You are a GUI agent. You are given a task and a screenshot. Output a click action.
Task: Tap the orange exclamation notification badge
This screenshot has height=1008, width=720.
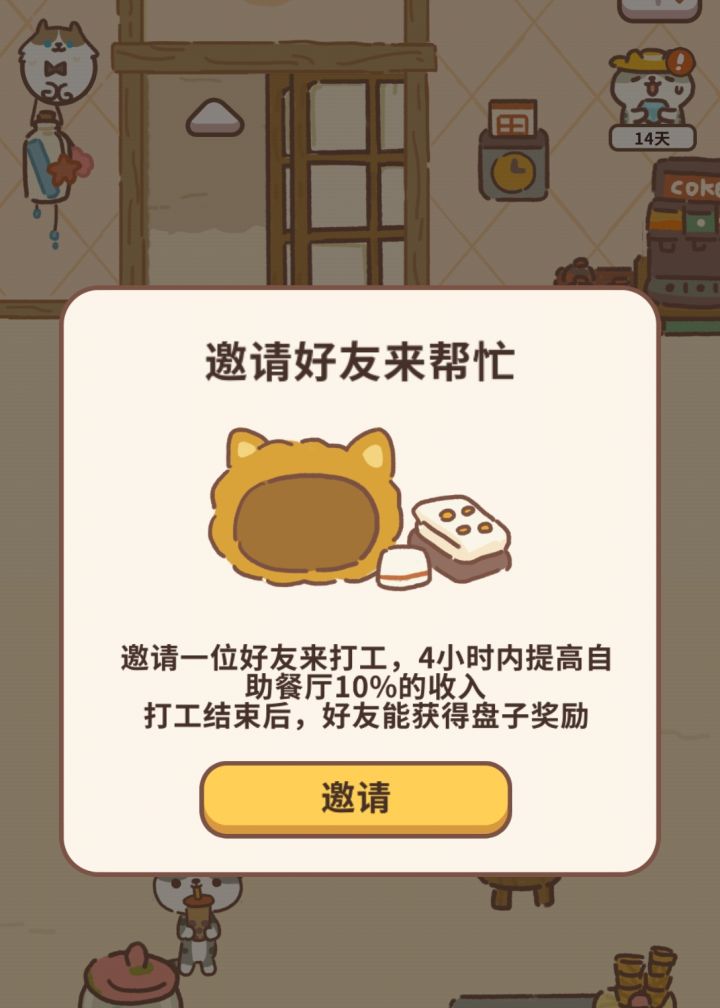tap(680, 60)
